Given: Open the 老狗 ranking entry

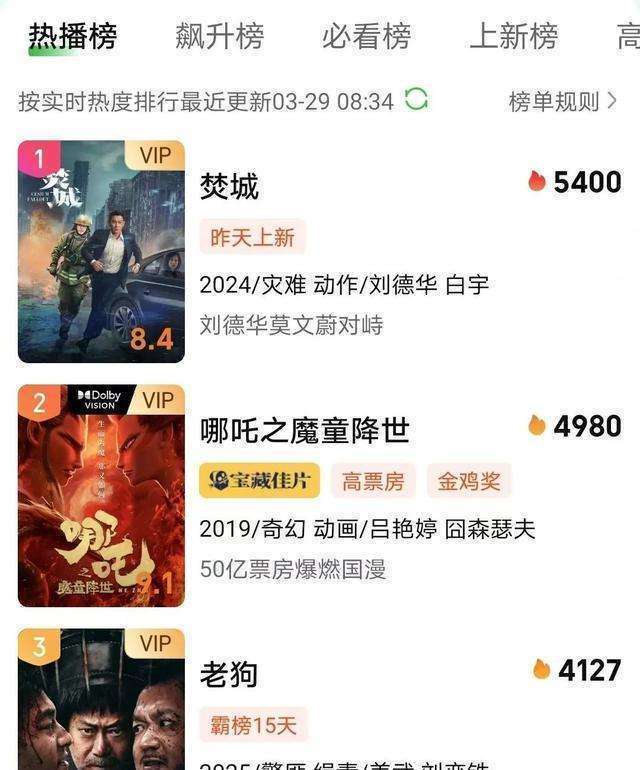Looking at the screenshot, I should (x=229, y=675).
